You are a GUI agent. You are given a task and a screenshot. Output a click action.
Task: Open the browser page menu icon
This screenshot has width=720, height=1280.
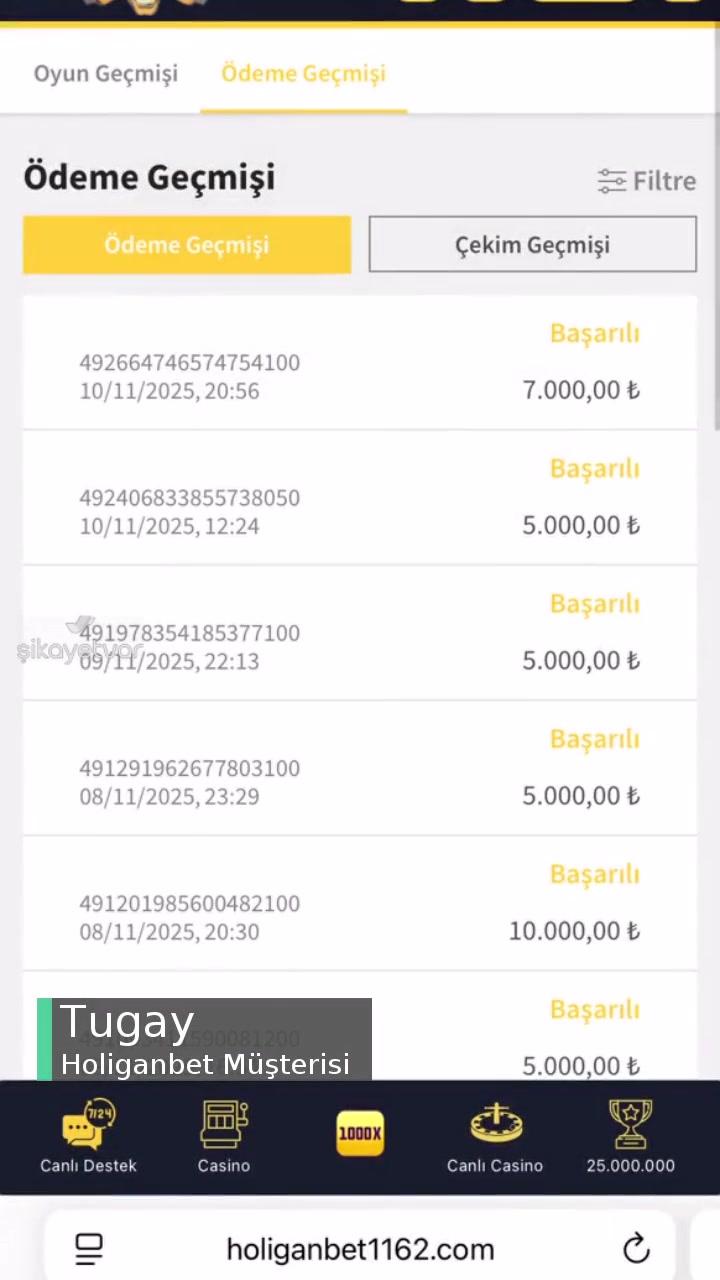point(89,1249)
